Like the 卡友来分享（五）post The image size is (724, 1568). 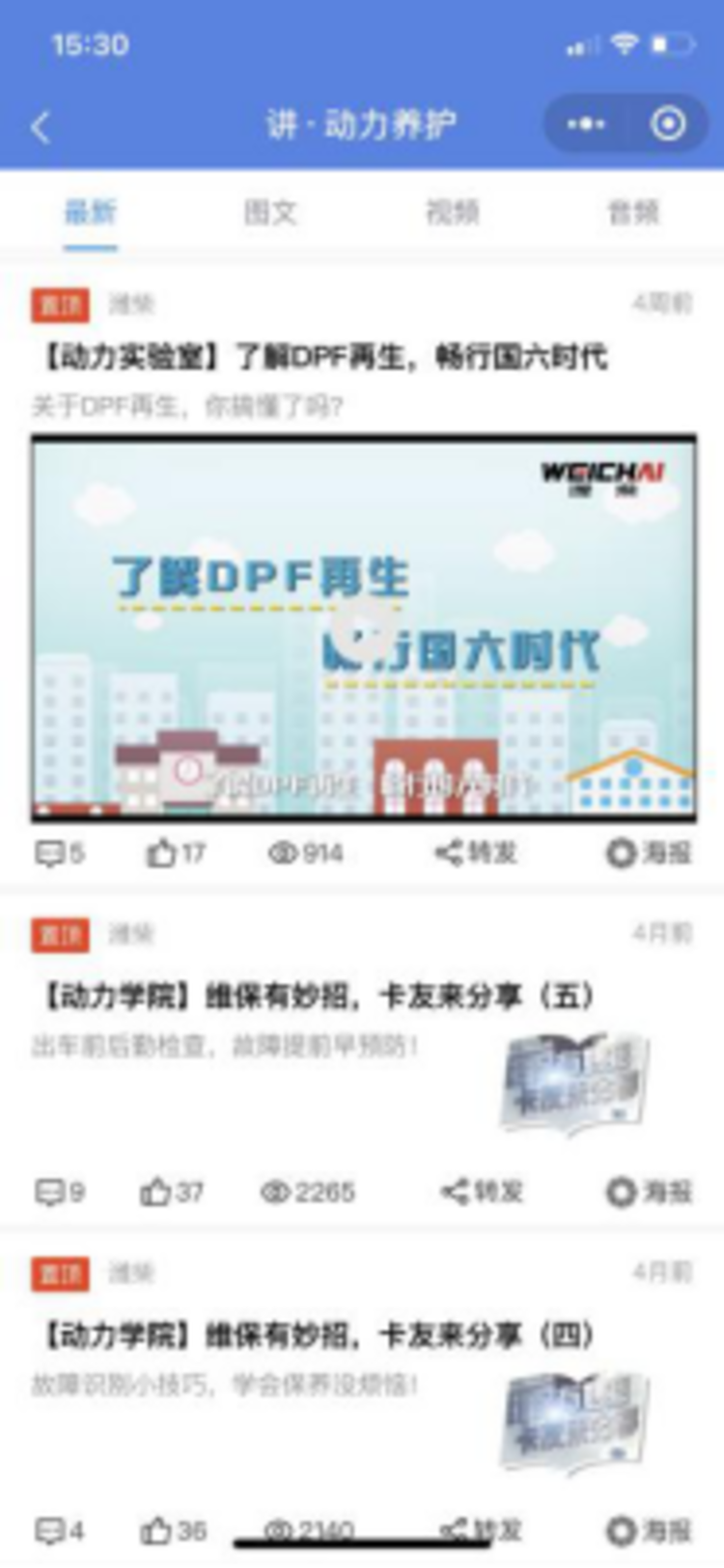(172, 1193)
